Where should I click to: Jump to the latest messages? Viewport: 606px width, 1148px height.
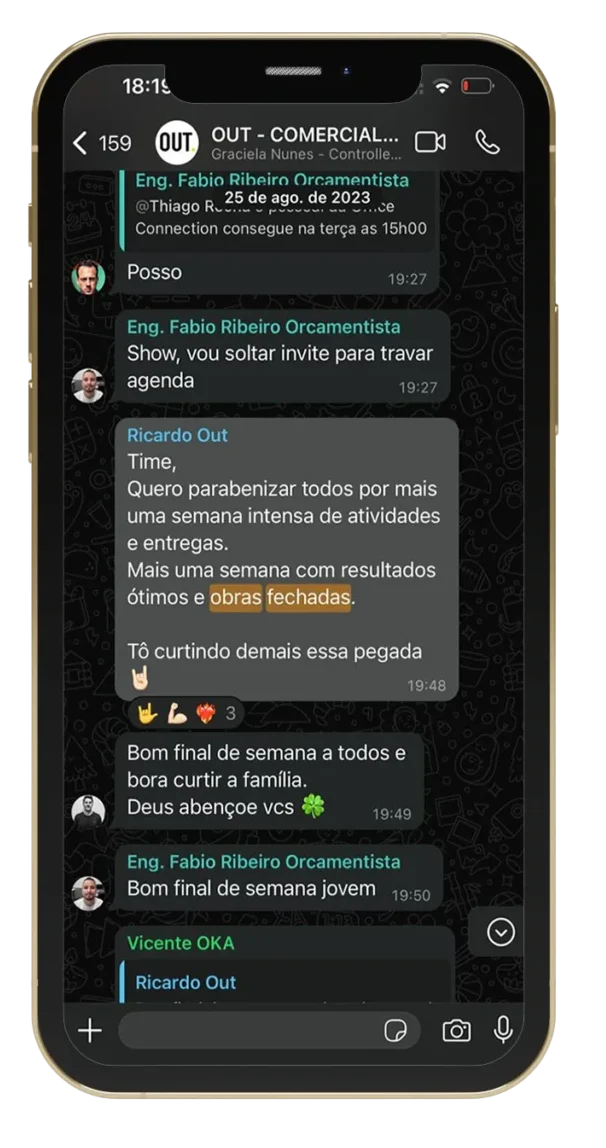[500, 932]
